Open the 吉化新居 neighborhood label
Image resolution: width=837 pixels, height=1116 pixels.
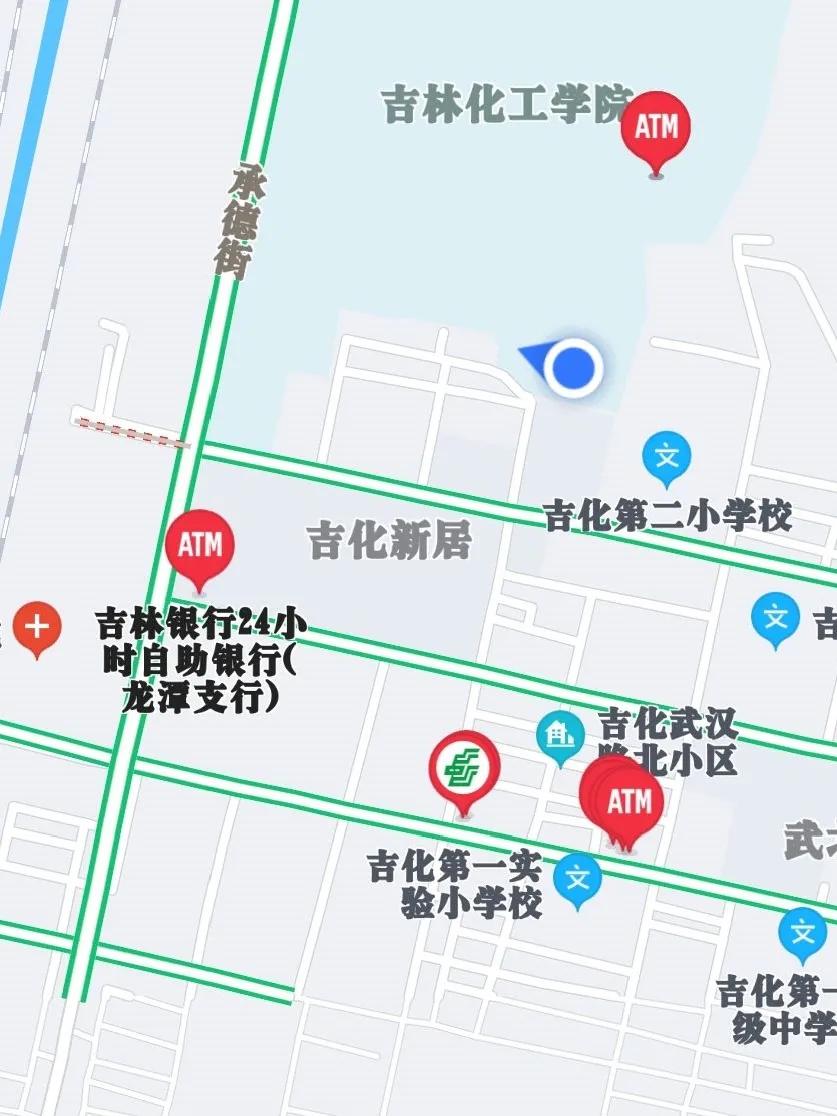(x=391, y=541)
